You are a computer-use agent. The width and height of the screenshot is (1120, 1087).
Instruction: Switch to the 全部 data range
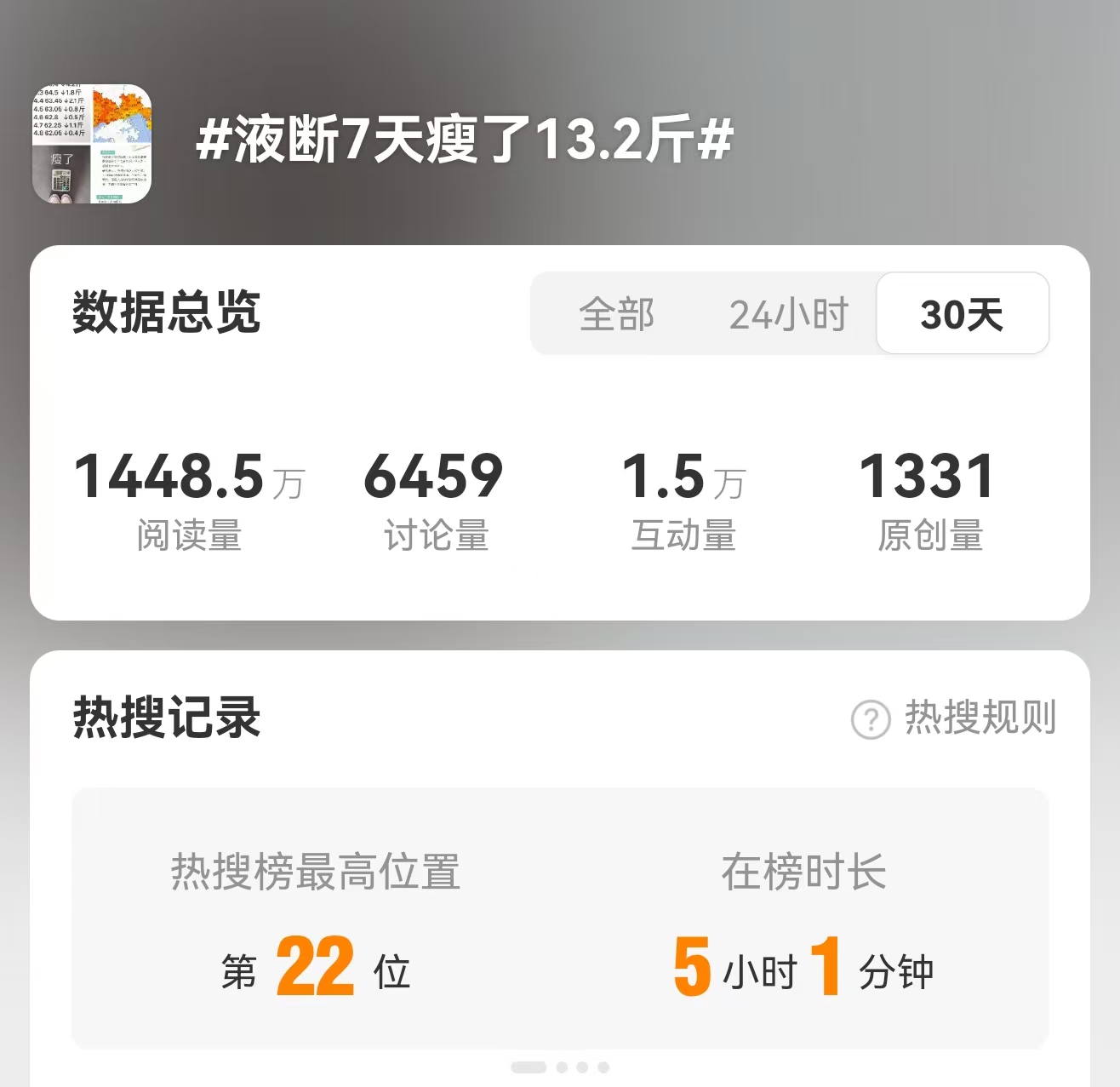[617, 314]
